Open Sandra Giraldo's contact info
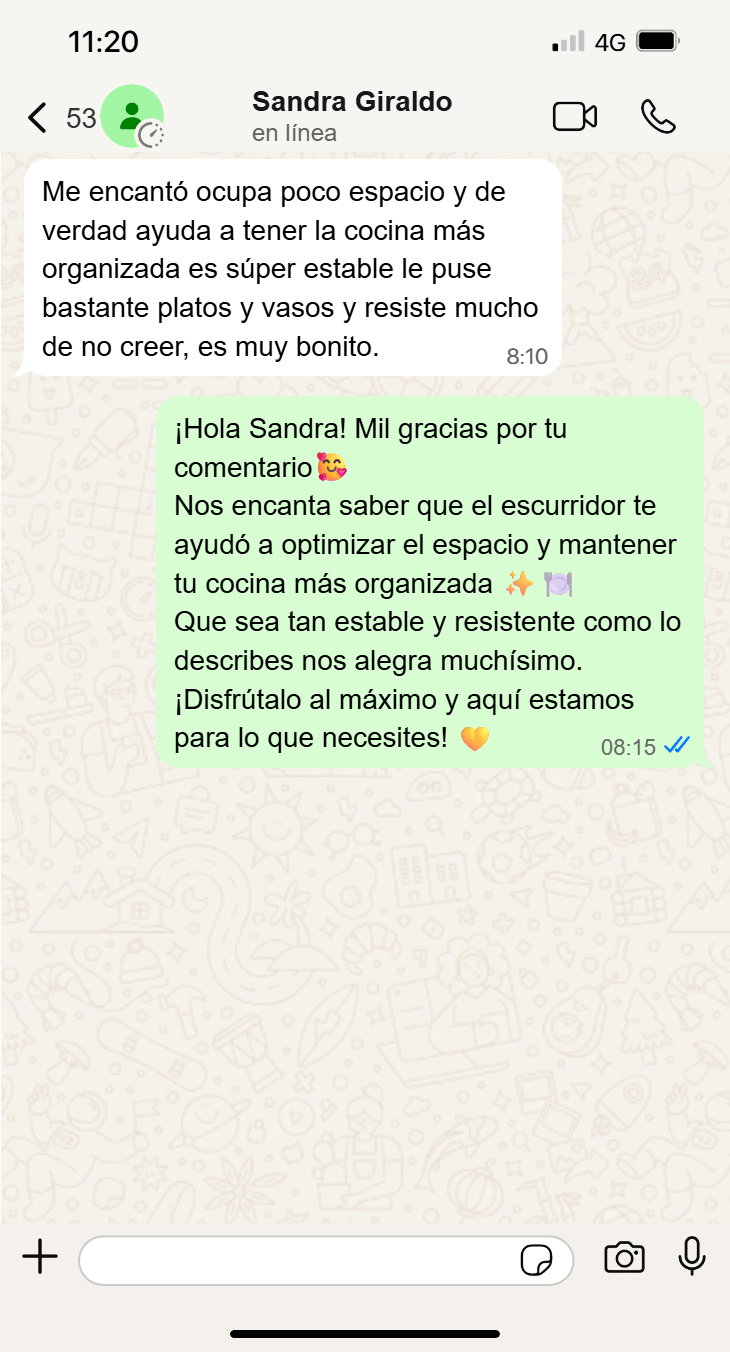The height and width of the screenshot is (1352, 730). [x=351, y=116]
